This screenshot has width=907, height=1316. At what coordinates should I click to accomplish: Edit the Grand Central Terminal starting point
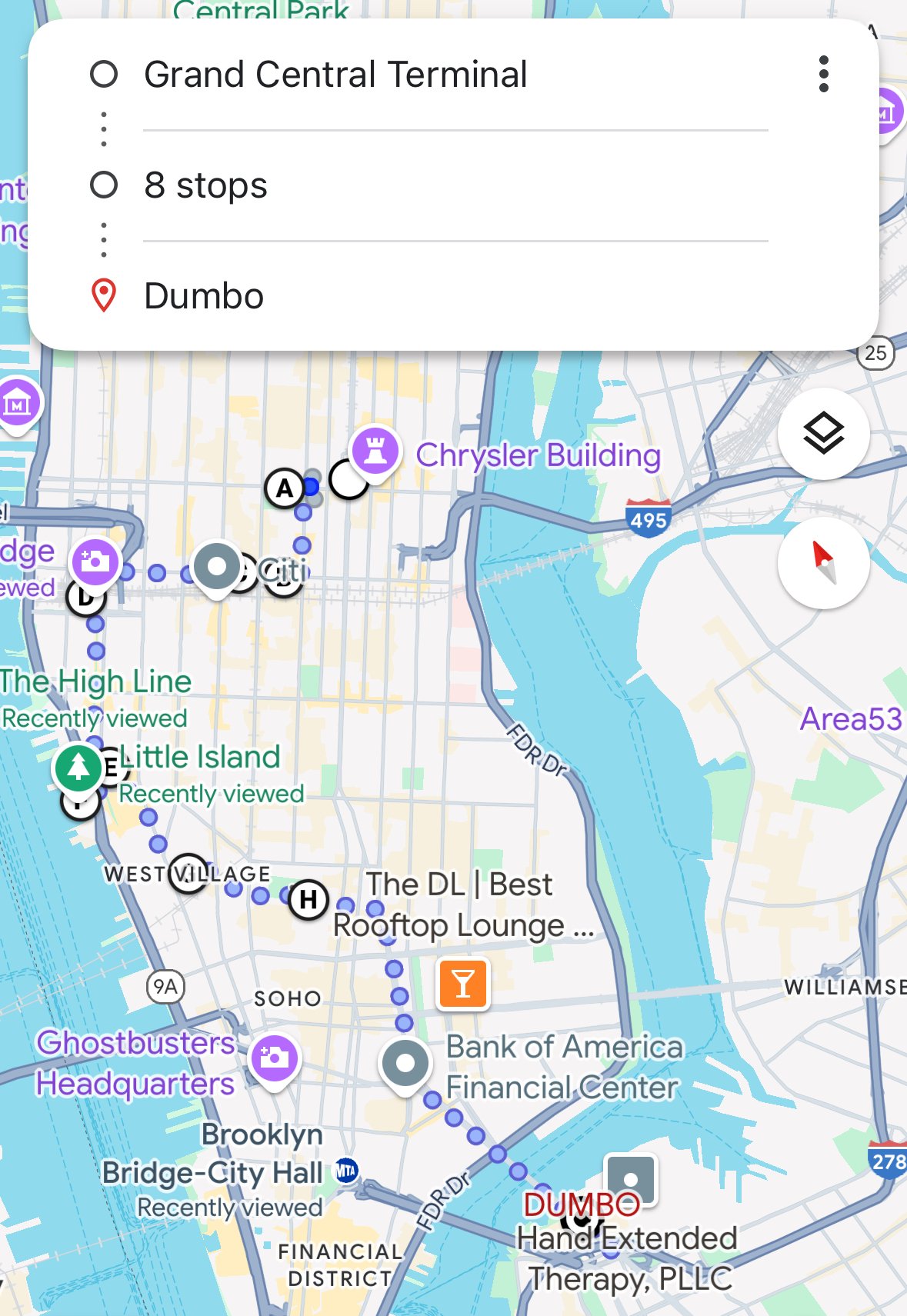click(x=335, y=75)
